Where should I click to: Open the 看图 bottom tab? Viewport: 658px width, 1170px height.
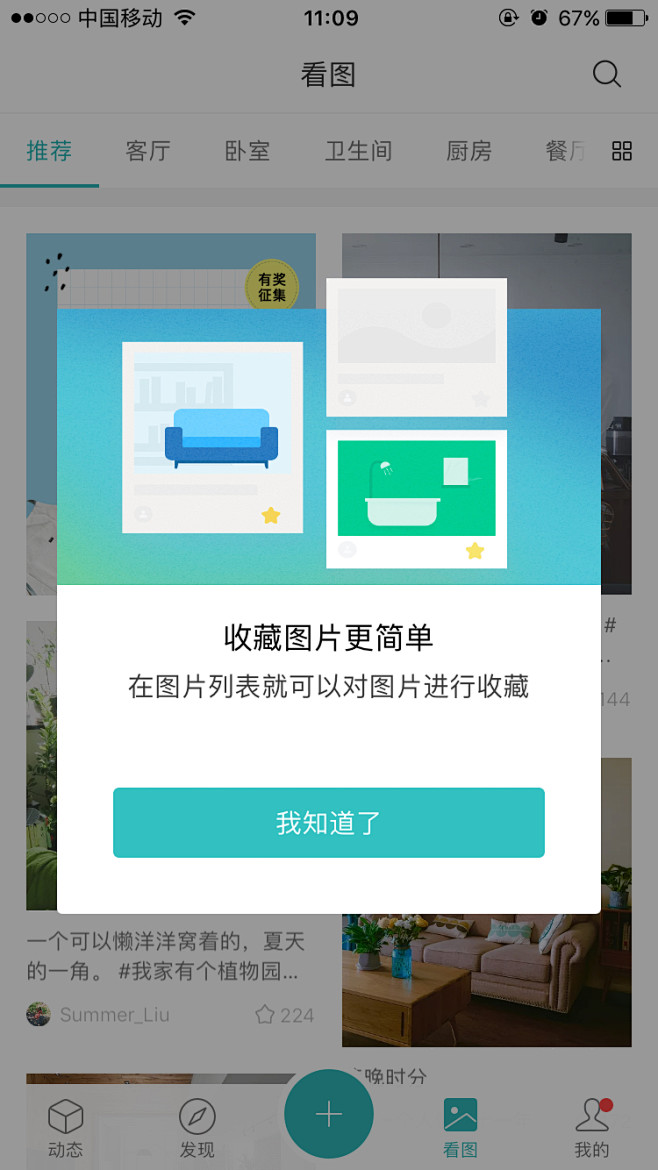(x=460, y=1128)
